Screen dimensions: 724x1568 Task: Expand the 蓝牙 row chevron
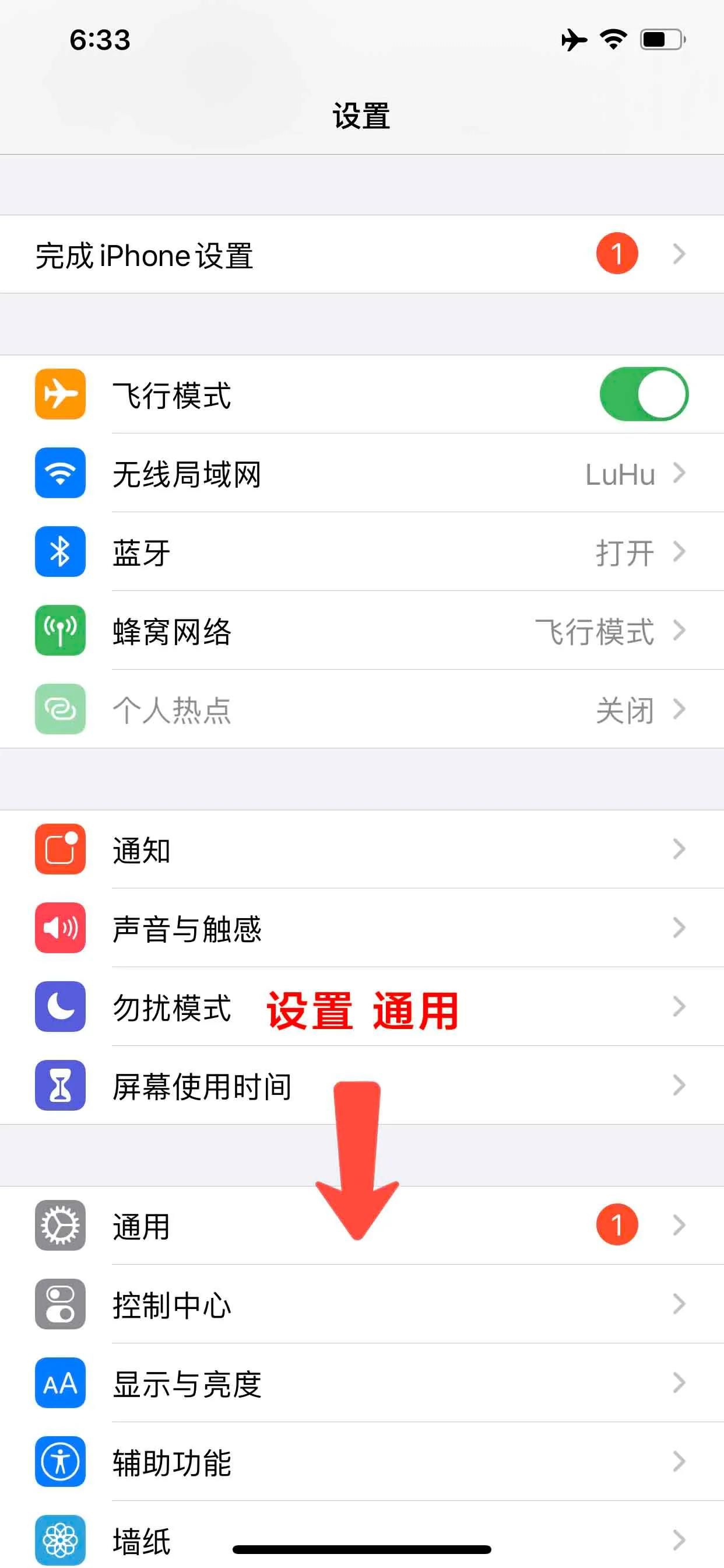click(680, 552)
